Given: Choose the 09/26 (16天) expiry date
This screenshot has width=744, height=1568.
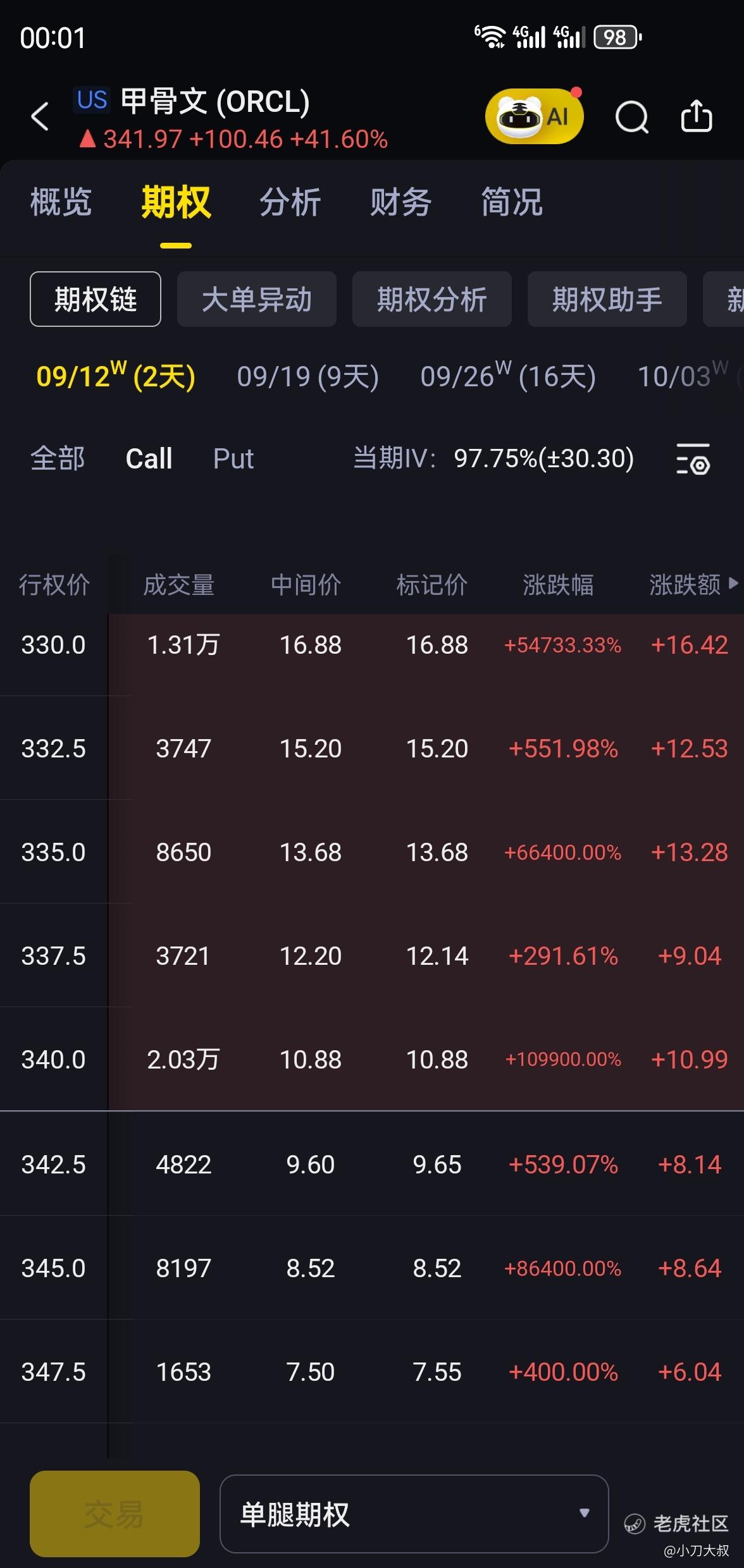Looking at the screenshot, I should (508, 376).
